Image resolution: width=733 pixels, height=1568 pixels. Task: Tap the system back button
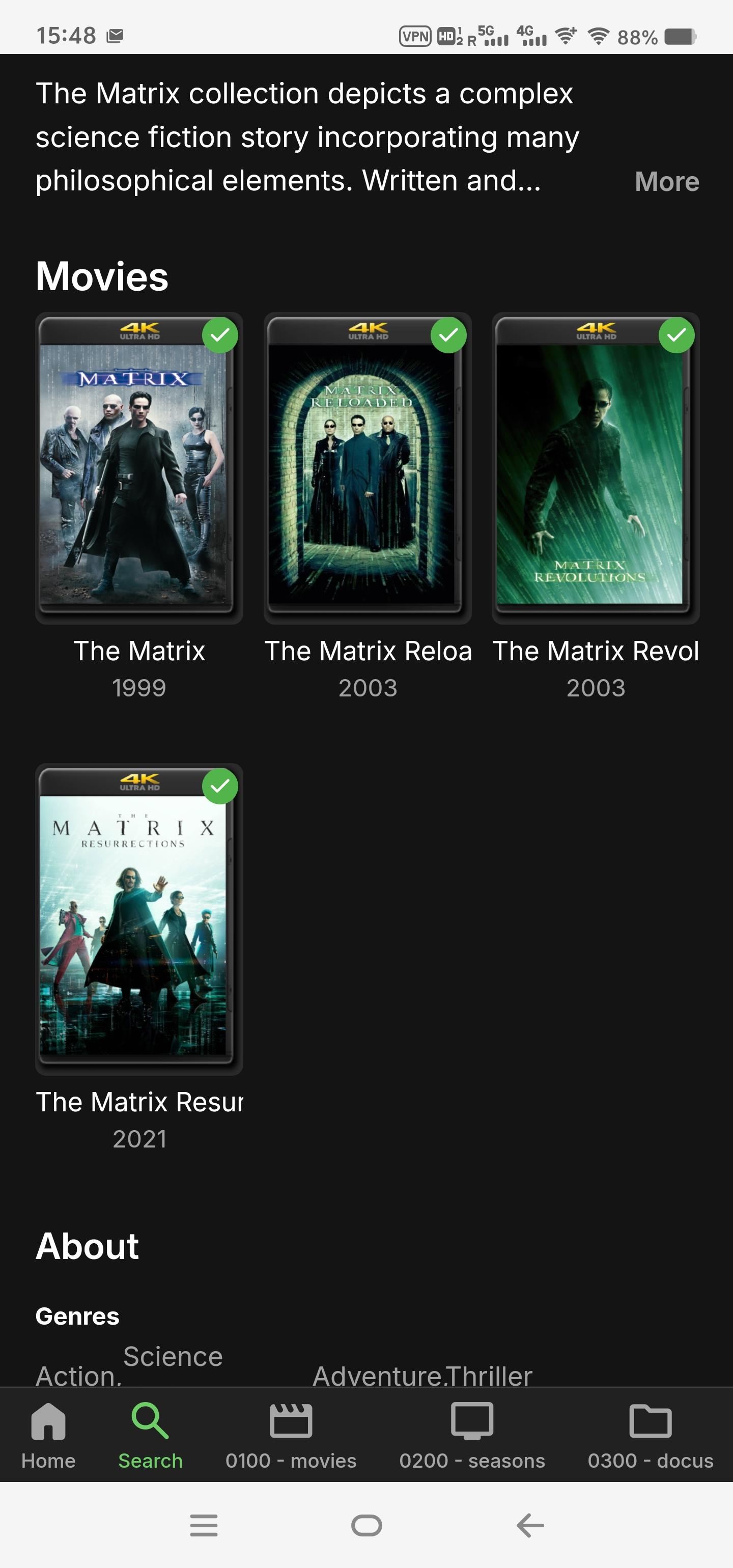click(x=530, y=1525)
